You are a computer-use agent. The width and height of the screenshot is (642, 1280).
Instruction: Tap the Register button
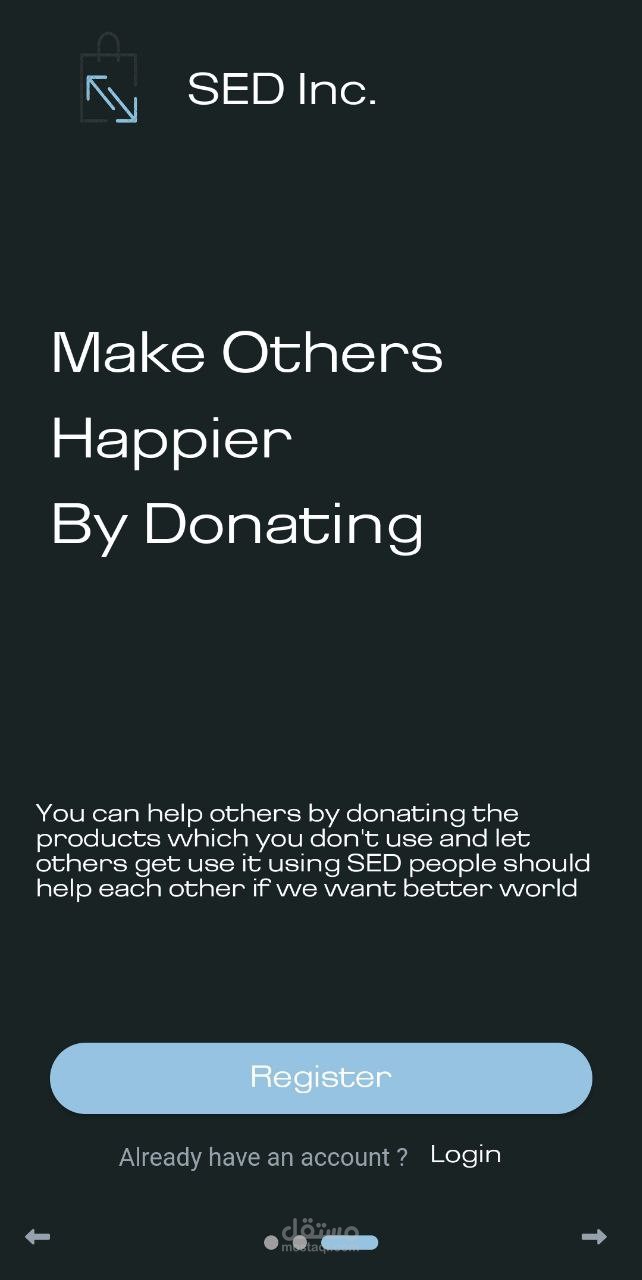(321, 1078)
